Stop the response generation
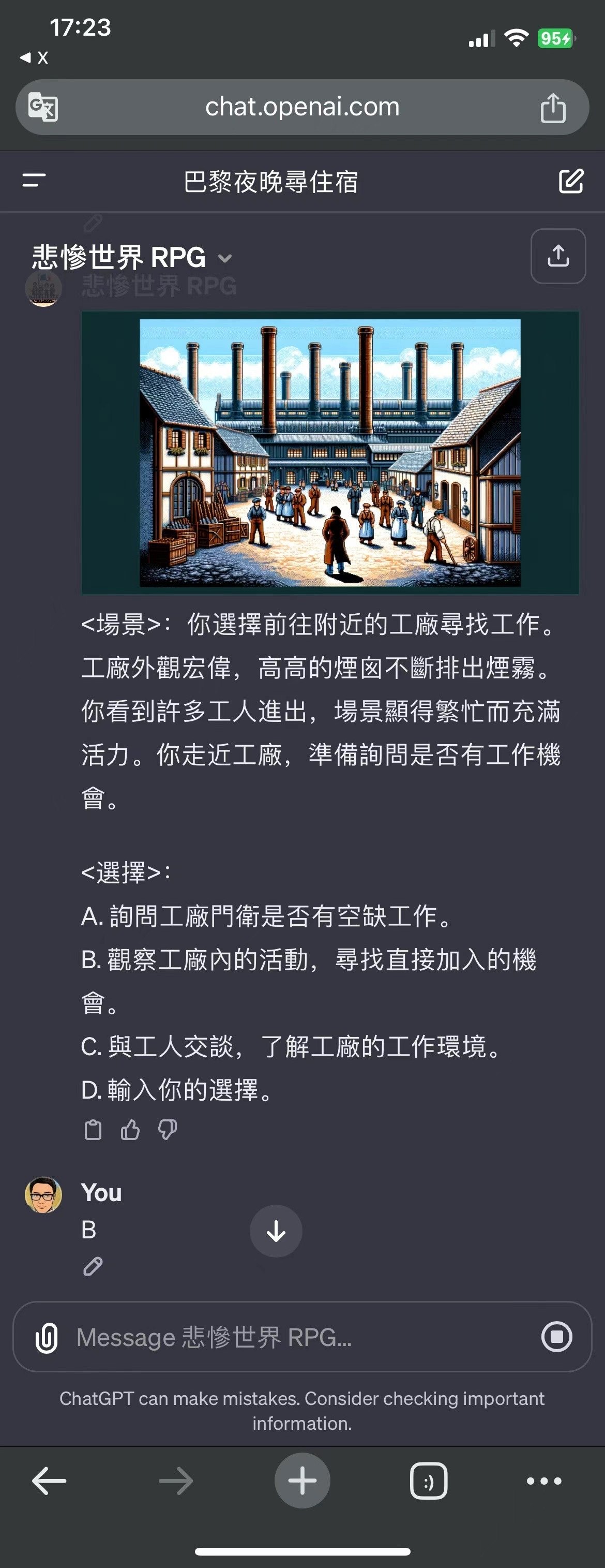The image size is (605, 1568). click(x=556, y=1337)
